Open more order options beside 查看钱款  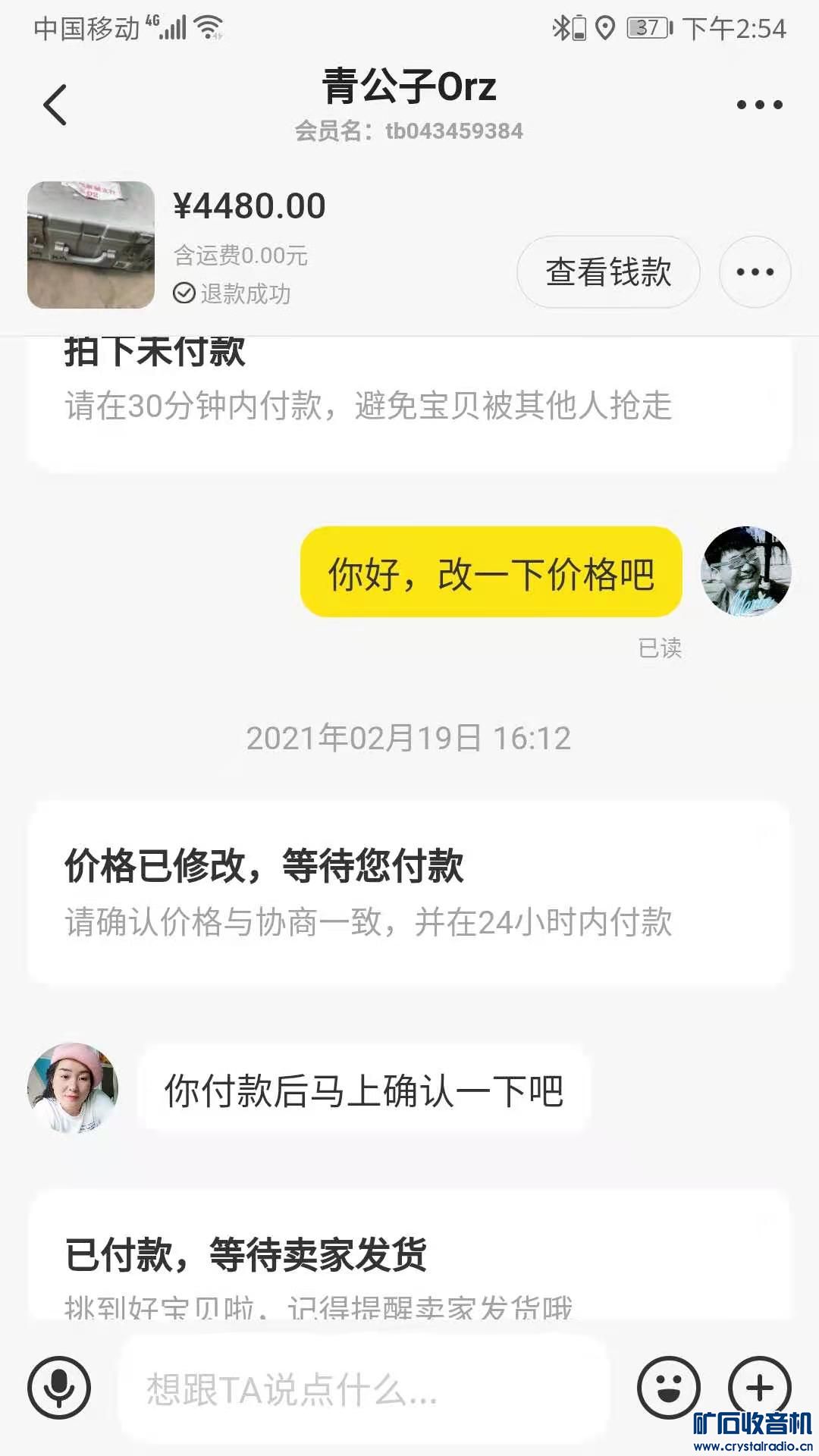coord(755,272)
